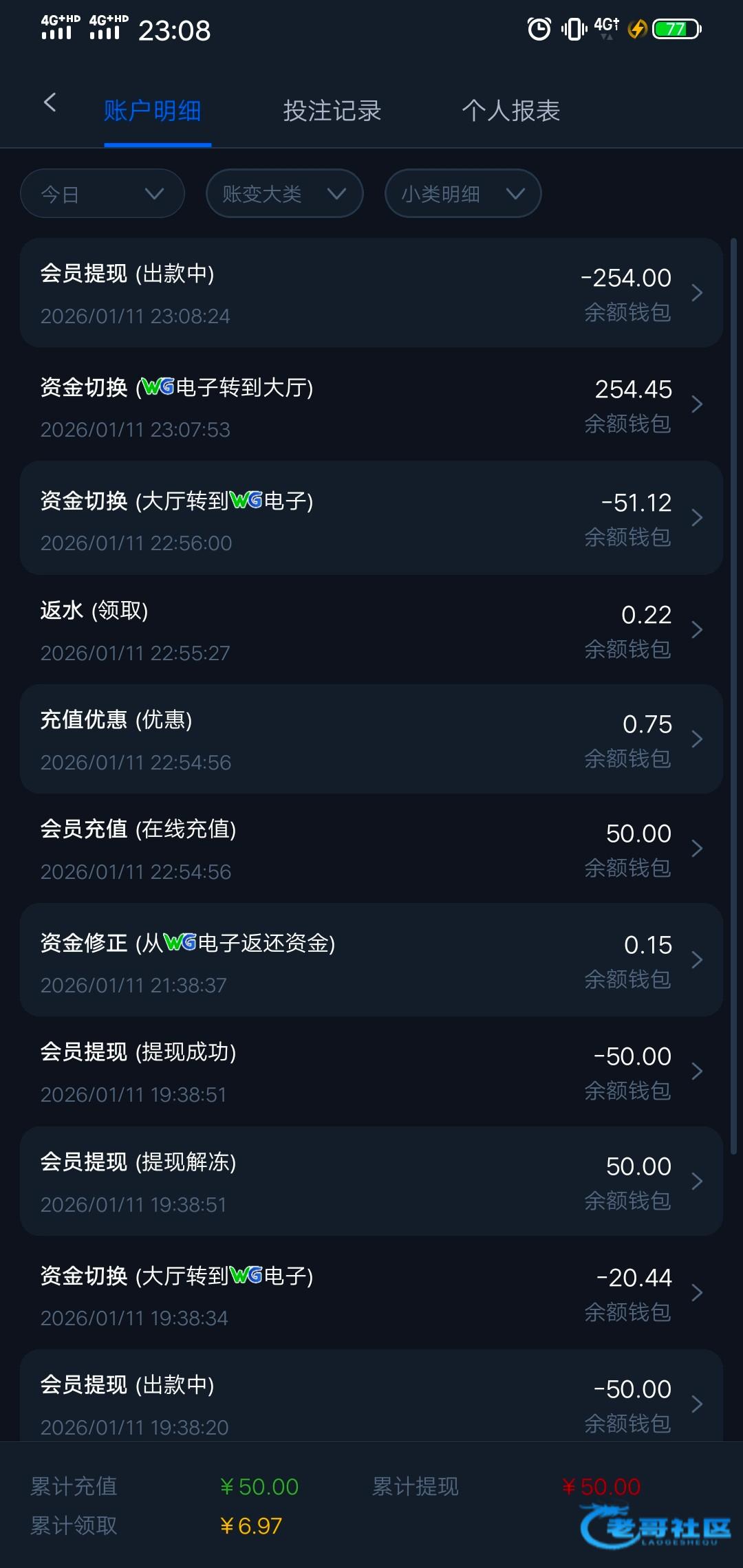The height and width of the screenshot is (1568, 743).
Task: View the 返水 (领取) 0.22 entry
Action: pyautogui.click(x=371, y=630)
